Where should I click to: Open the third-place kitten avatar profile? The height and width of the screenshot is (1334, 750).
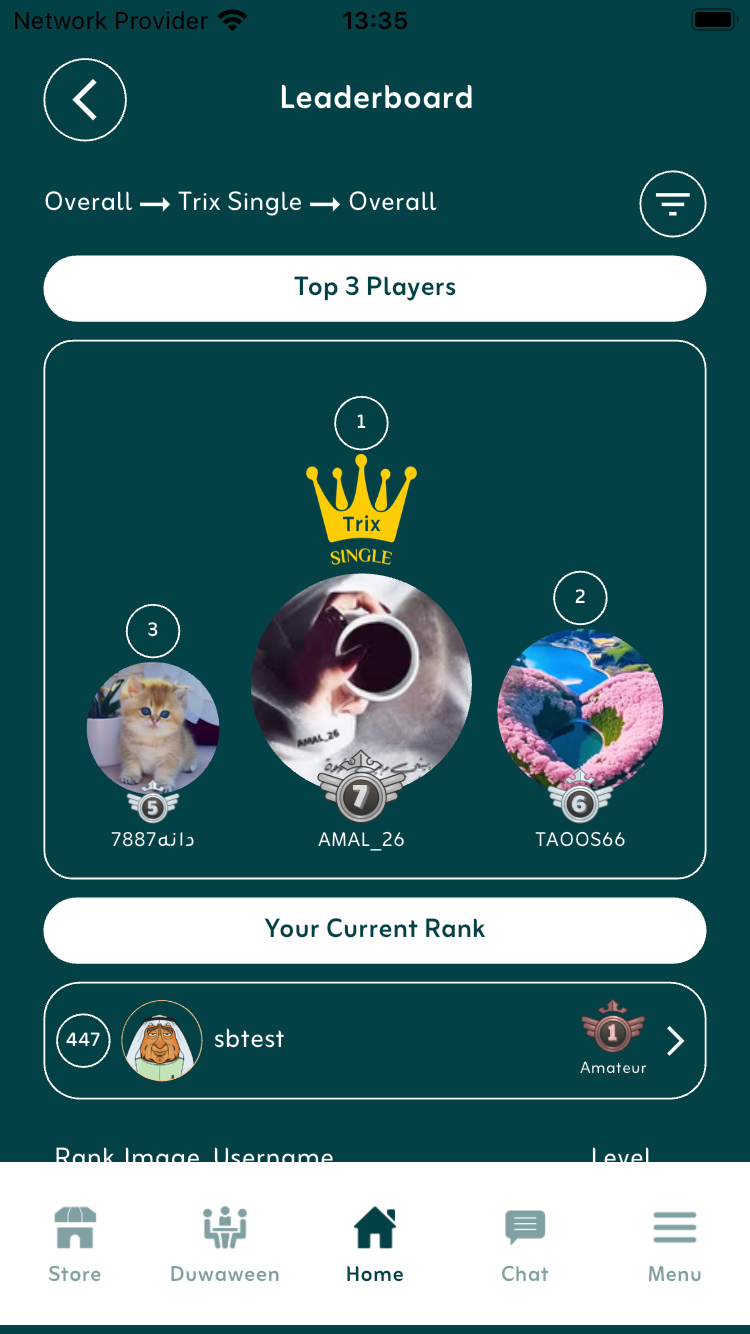pos(153,728)
